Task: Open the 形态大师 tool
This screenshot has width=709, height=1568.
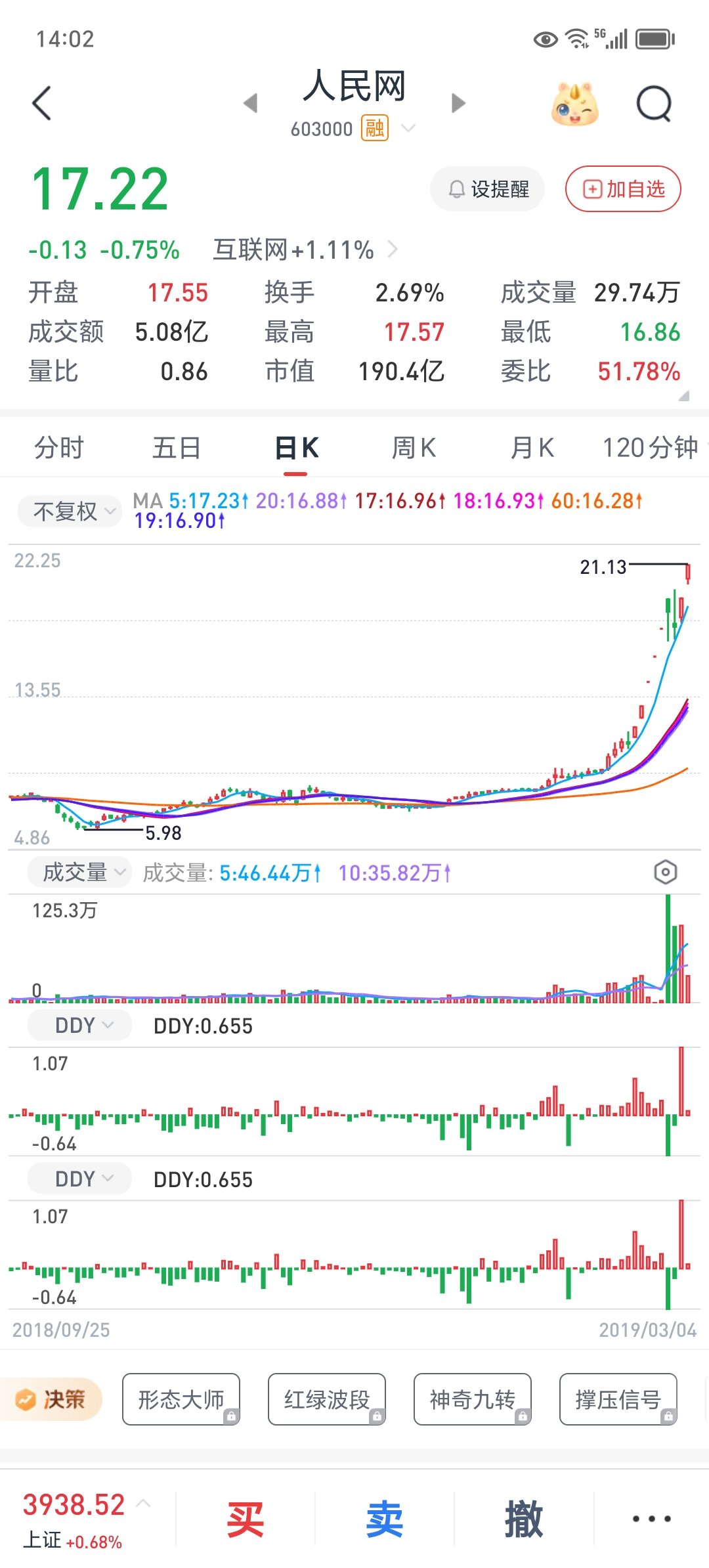Action: [x=181, y=1399]
